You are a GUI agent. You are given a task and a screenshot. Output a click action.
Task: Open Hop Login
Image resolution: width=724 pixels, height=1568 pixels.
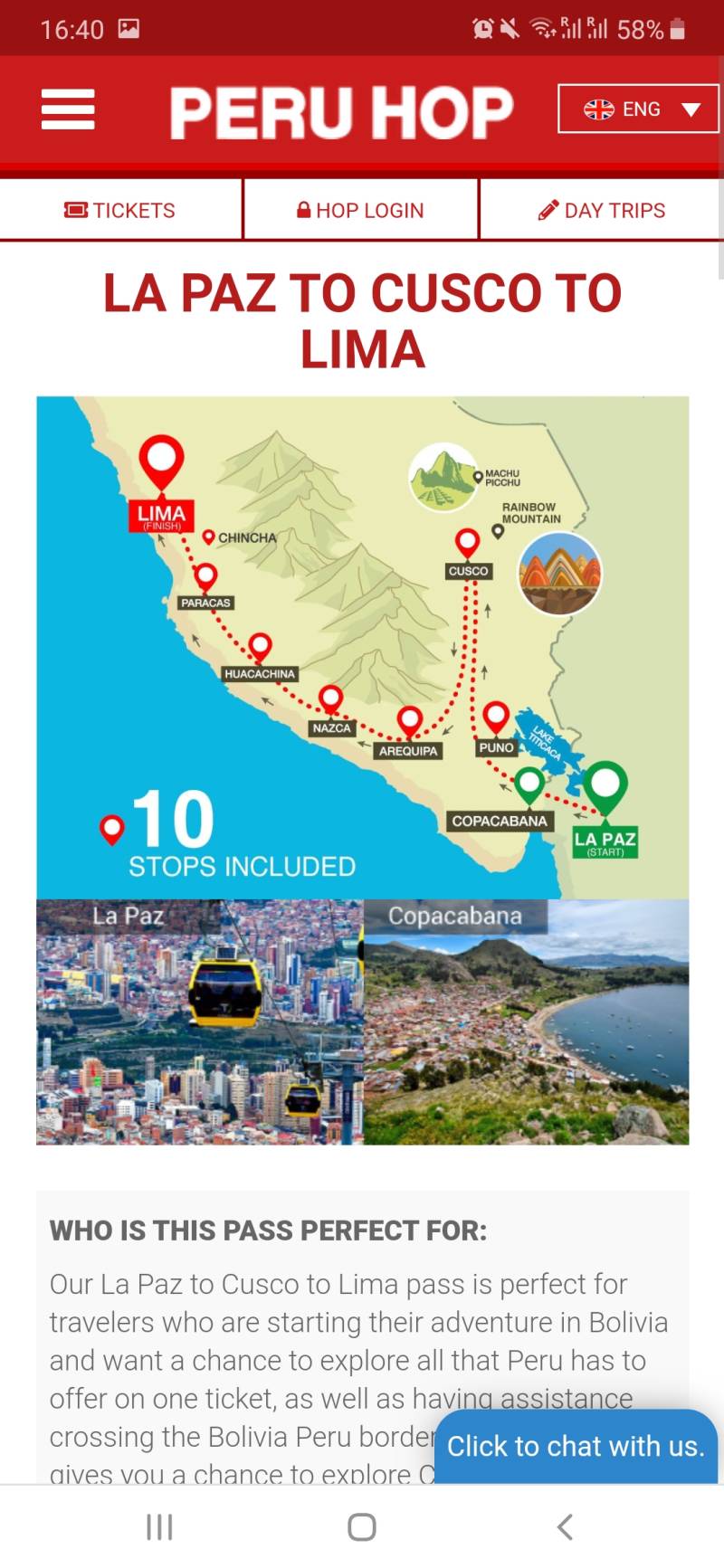[x=361, y=211]
